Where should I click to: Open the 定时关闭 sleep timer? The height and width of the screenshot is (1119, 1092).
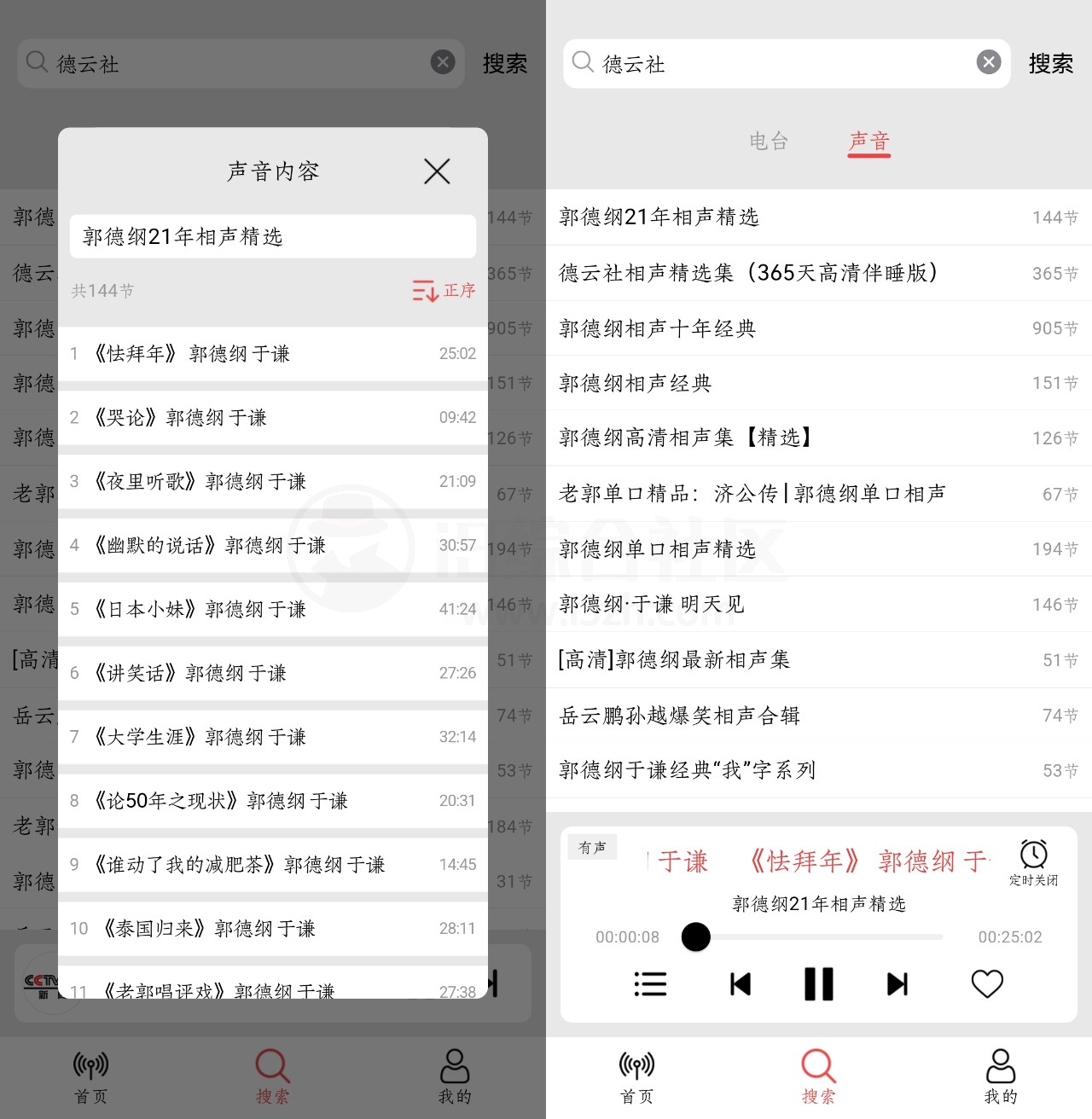[x=1033, y=861]
